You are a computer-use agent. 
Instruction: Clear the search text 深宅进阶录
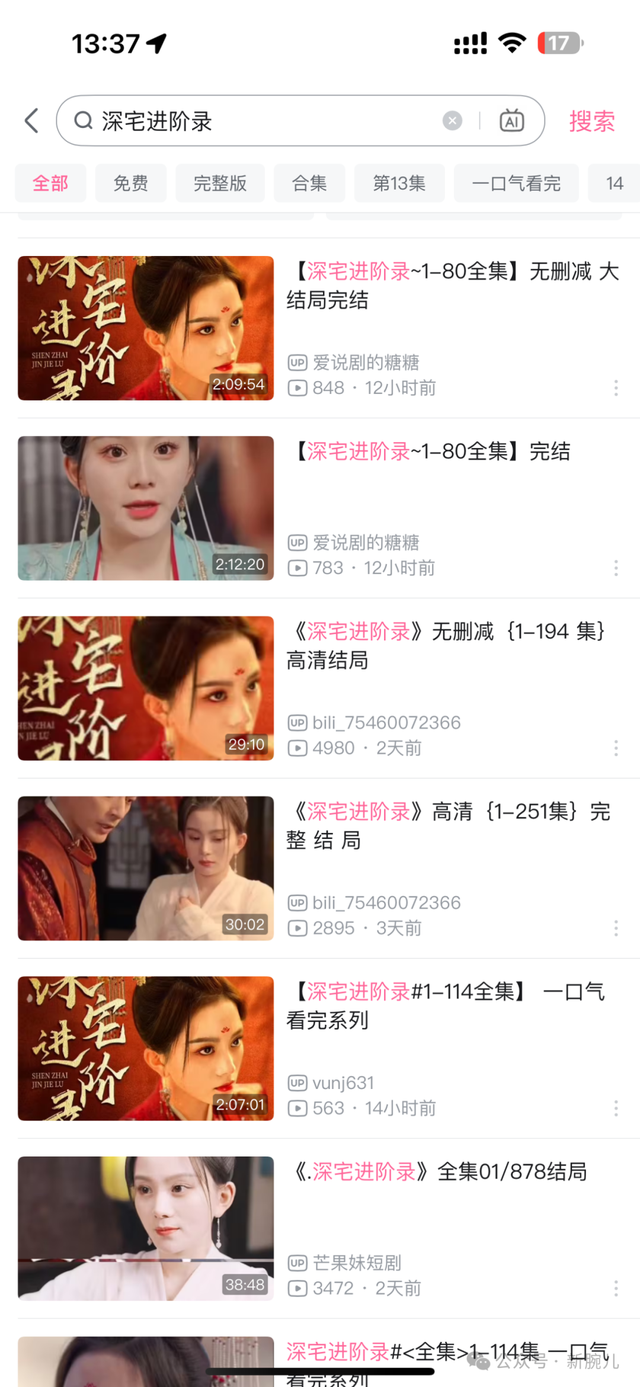pos(453,121)
